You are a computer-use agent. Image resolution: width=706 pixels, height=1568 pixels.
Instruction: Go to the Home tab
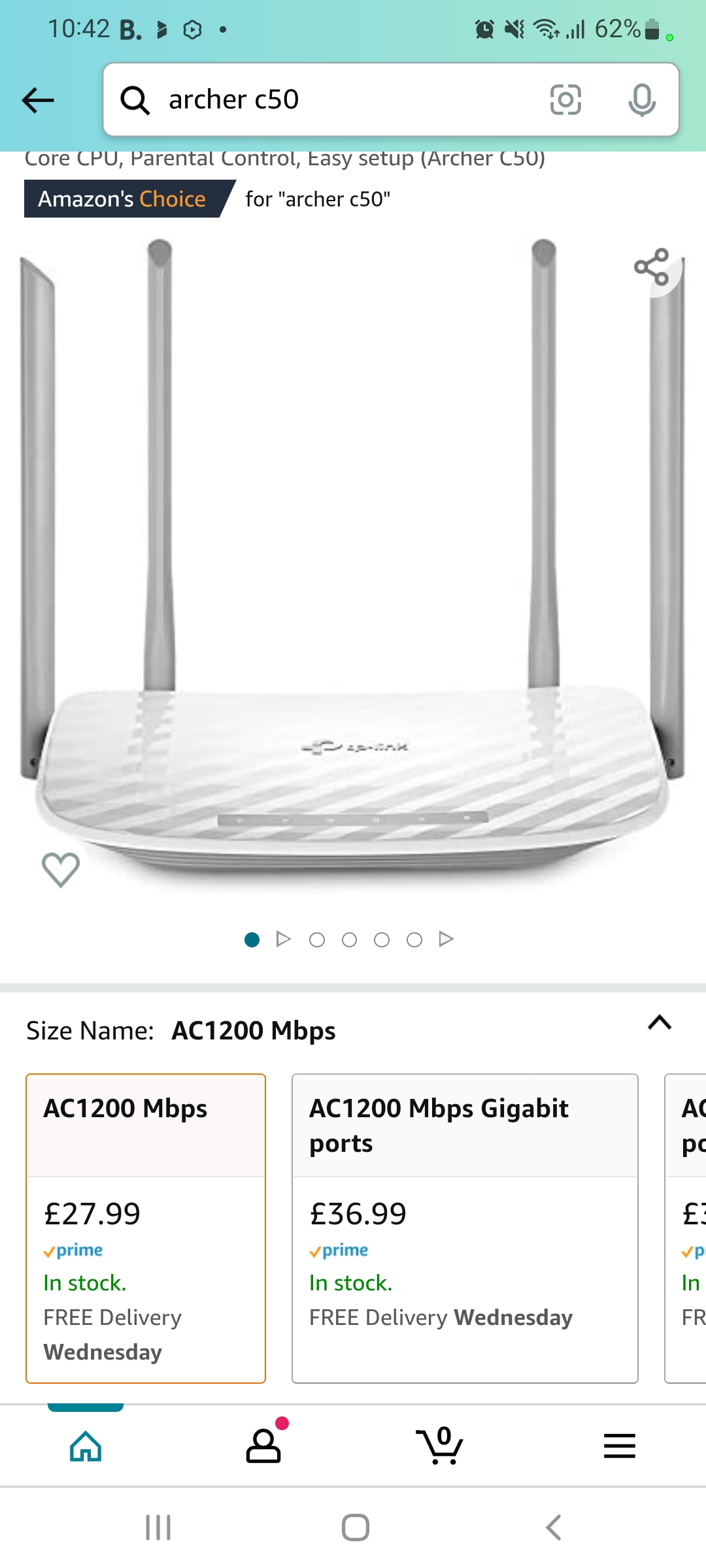(86, 1445)
